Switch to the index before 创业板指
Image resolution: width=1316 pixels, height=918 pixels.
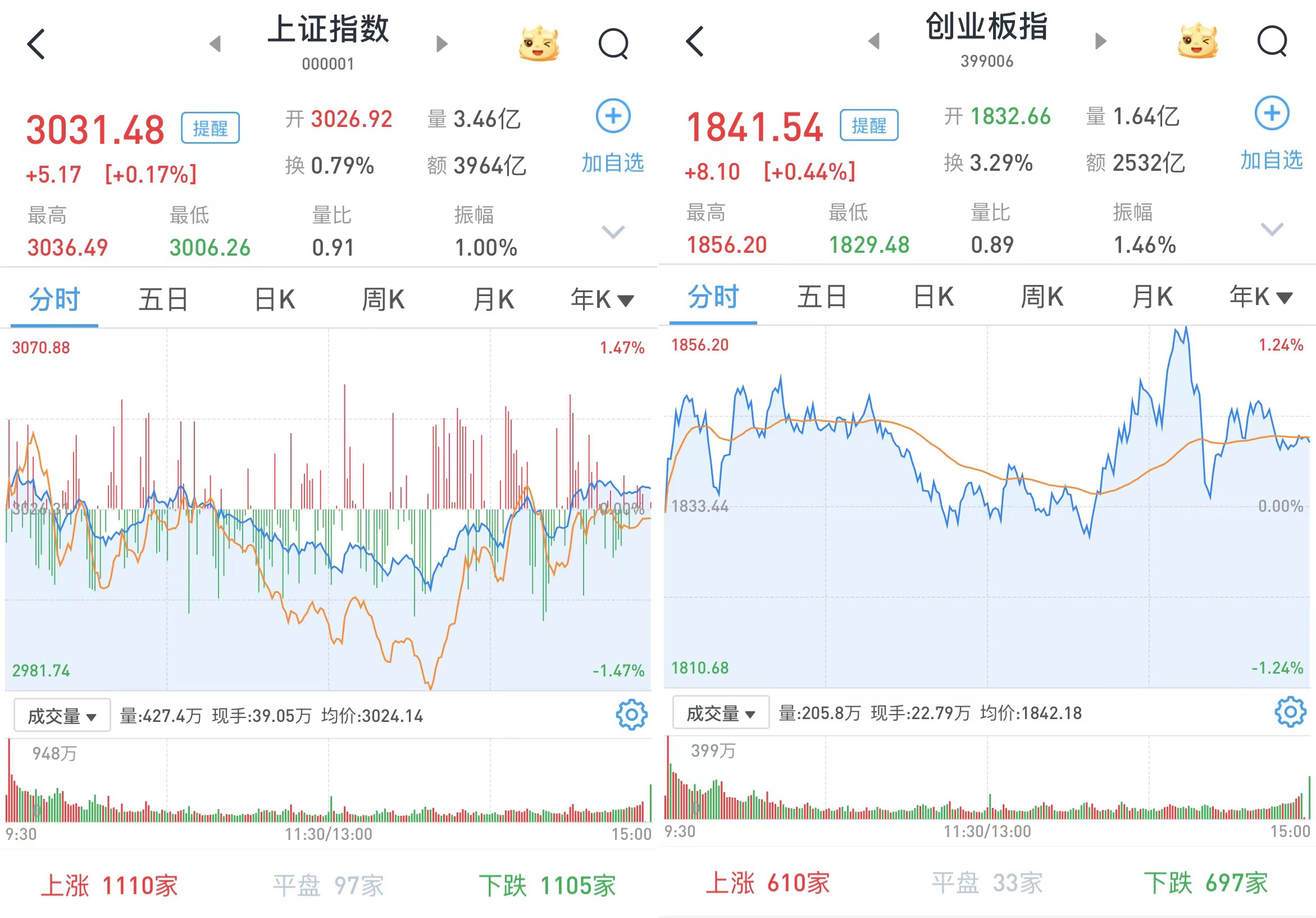(874, 41)
